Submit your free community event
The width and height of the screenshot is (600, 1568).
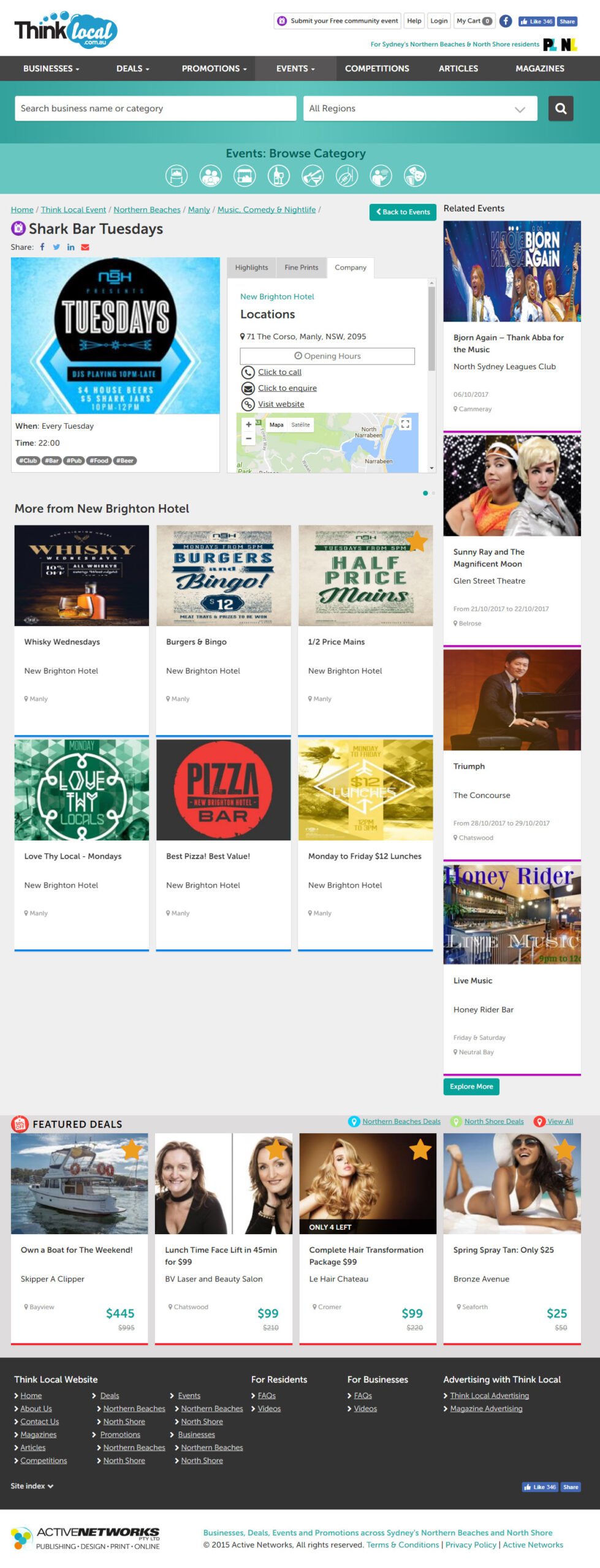point(337,21)
